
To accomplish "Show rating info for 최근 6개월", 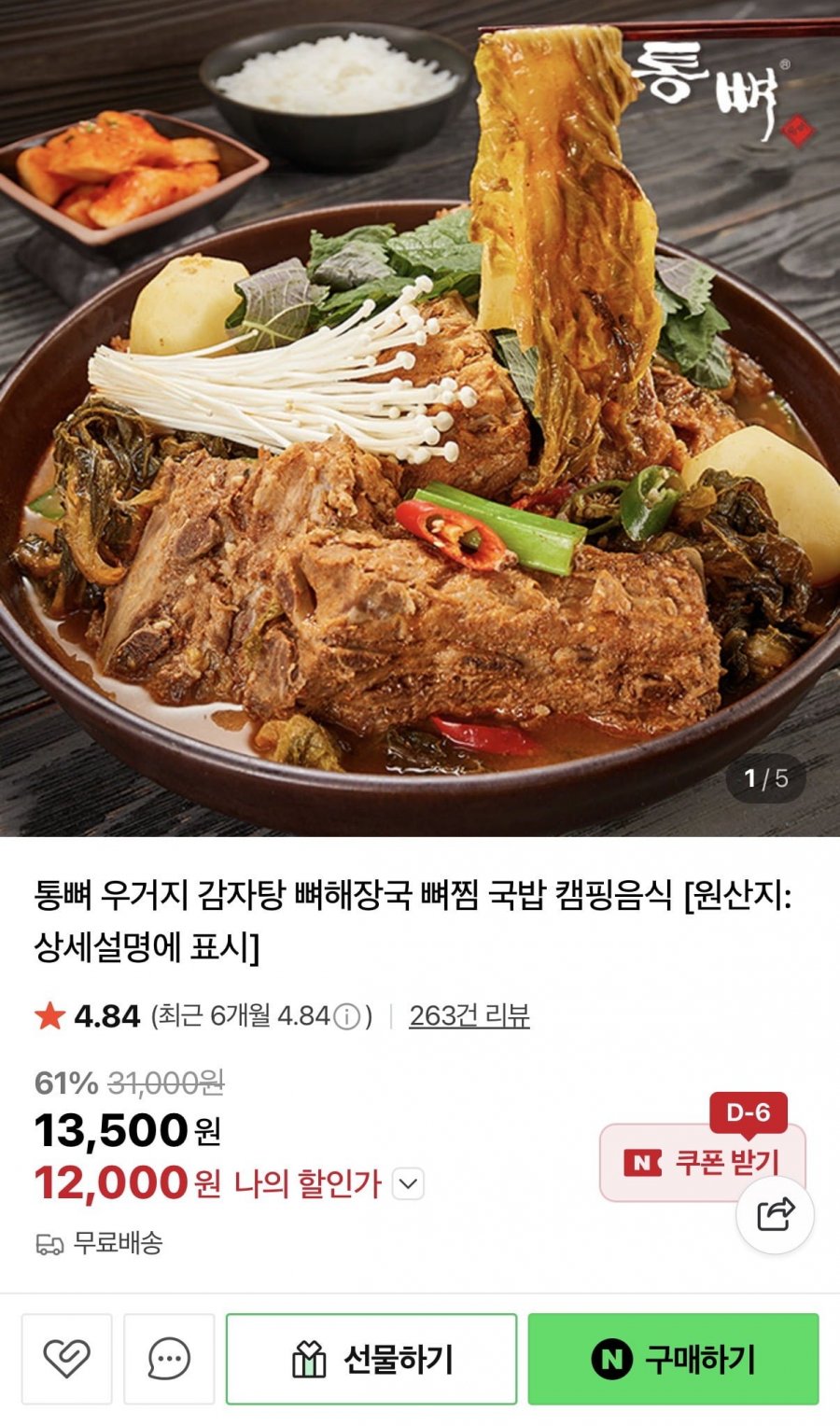I will 346,1016.
